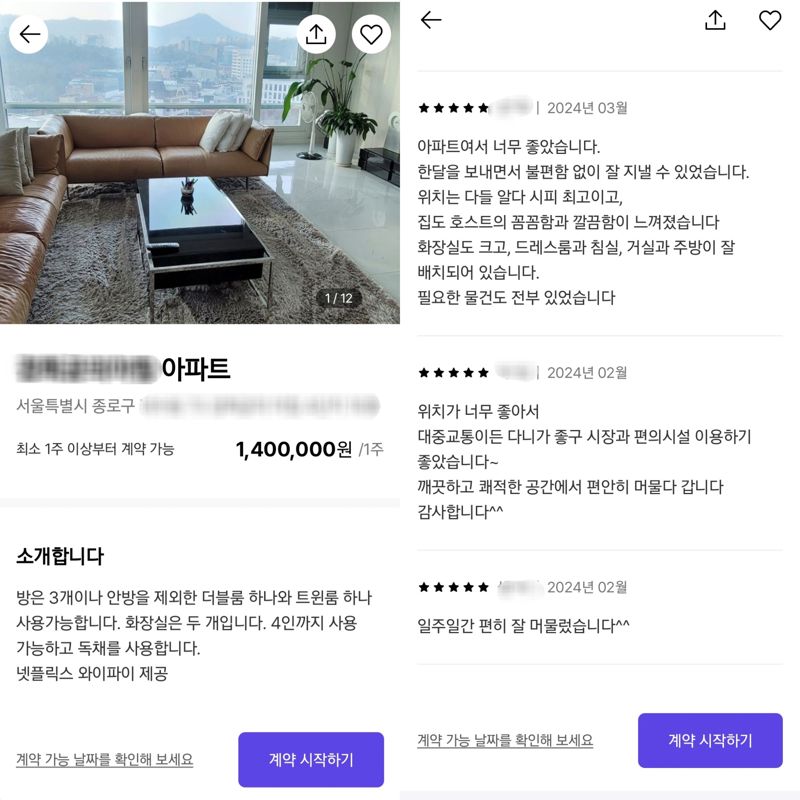Viewport: 800px width, 800px height.
Task: Tap the share icon on the reviews page
Action: tap(715, 20)
